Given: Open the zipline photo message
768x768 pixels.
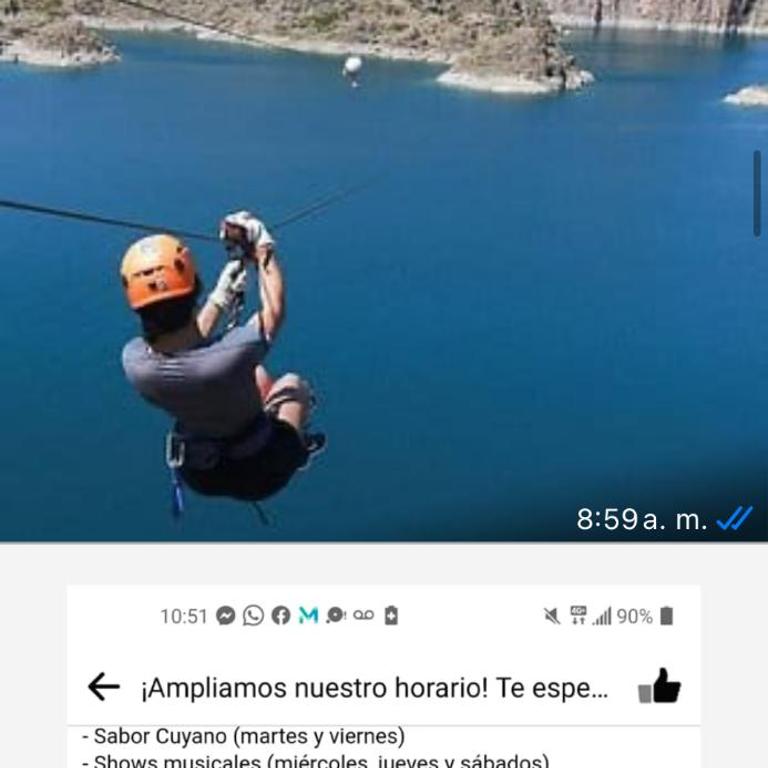Looking at the screenshot, I should pyautogui.click(x=384, y=270).
